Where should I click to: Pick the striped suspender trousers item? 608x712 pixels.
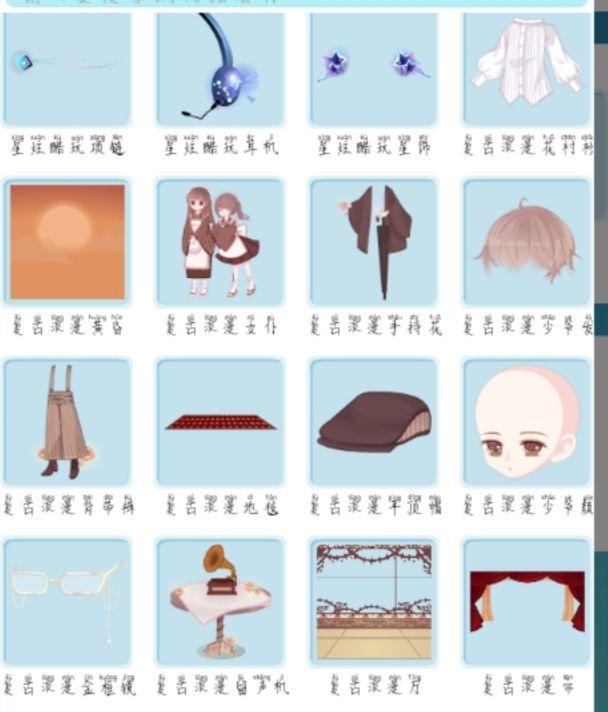(x=67, y=422)
